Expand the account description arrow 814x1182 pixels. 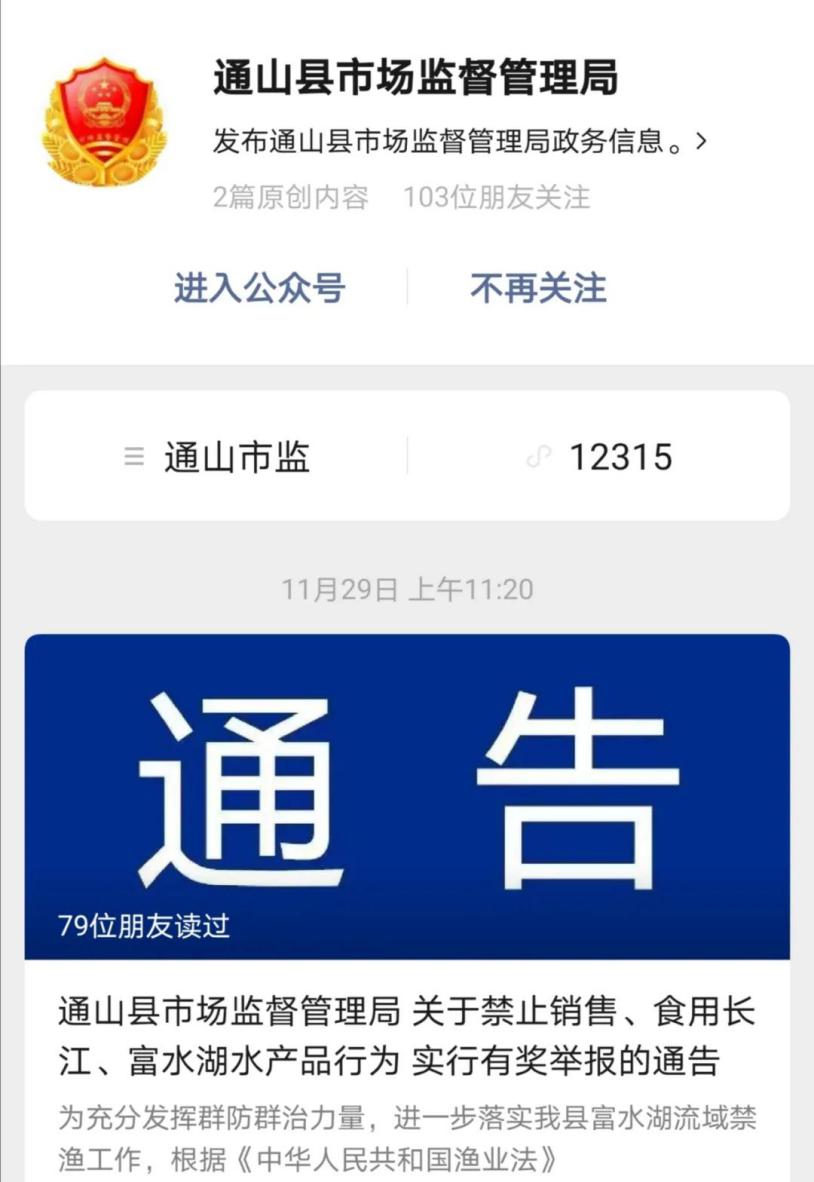(701, 142)
